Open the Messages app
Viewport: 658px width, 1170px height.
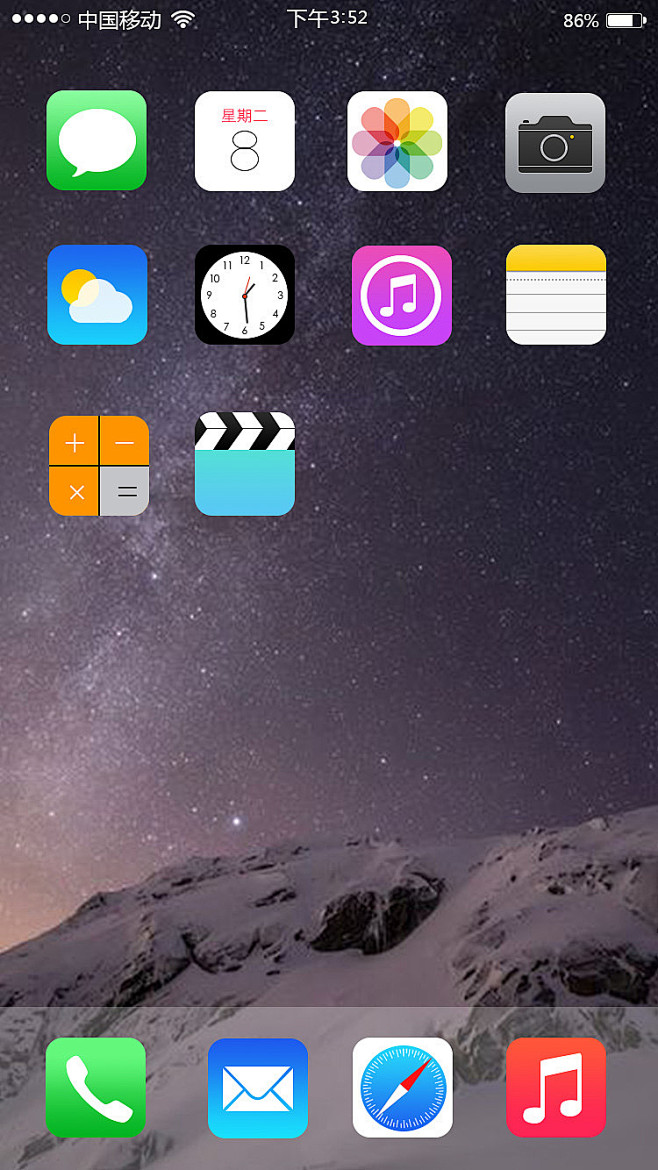[x=97, y=141]
